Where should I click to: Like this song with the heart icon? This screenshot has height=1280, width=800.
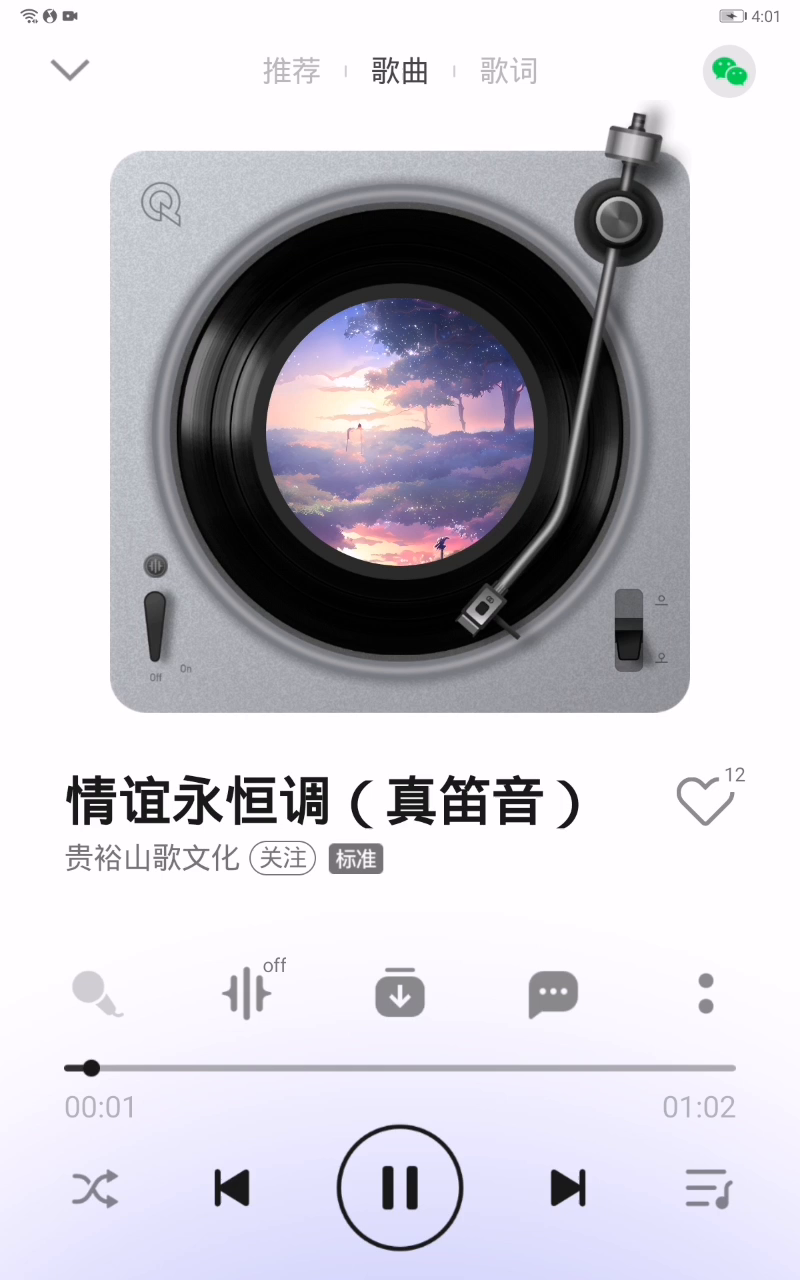[705, 800]
